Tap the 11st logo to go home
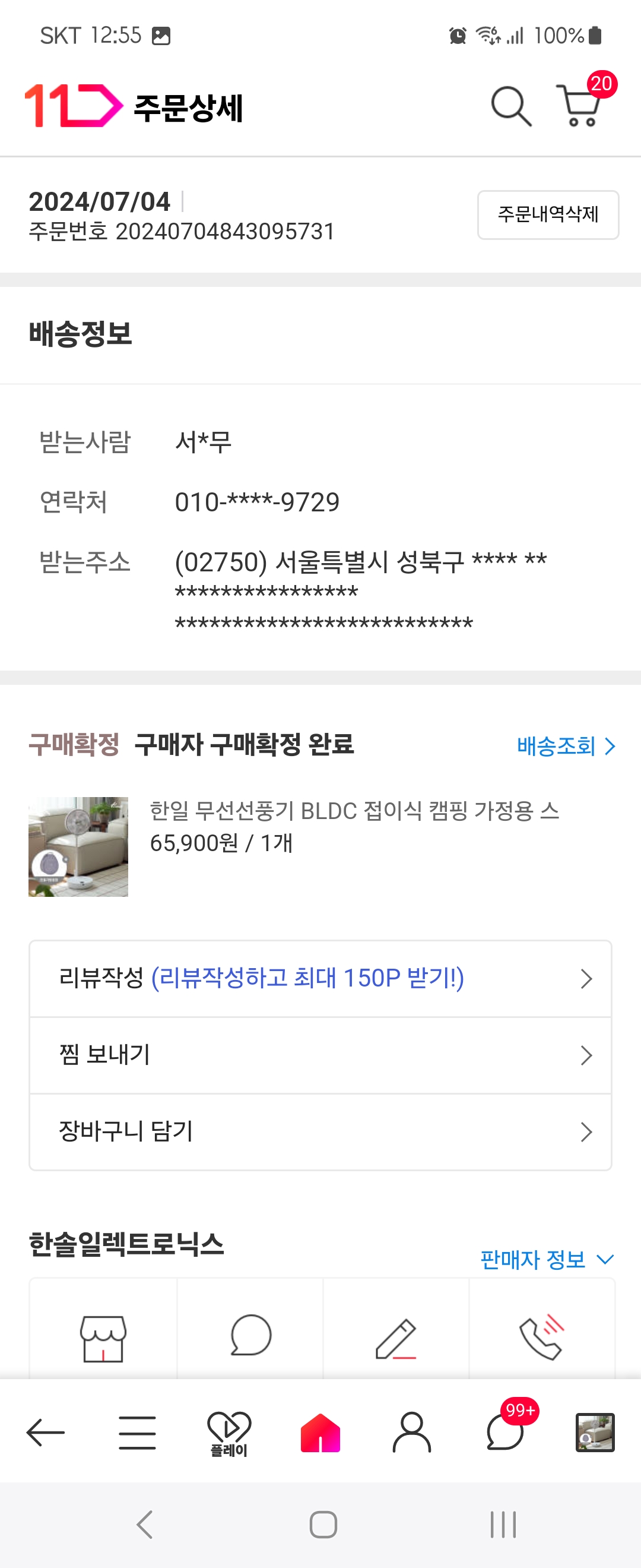641x1568 pixels. pos(73,106)
